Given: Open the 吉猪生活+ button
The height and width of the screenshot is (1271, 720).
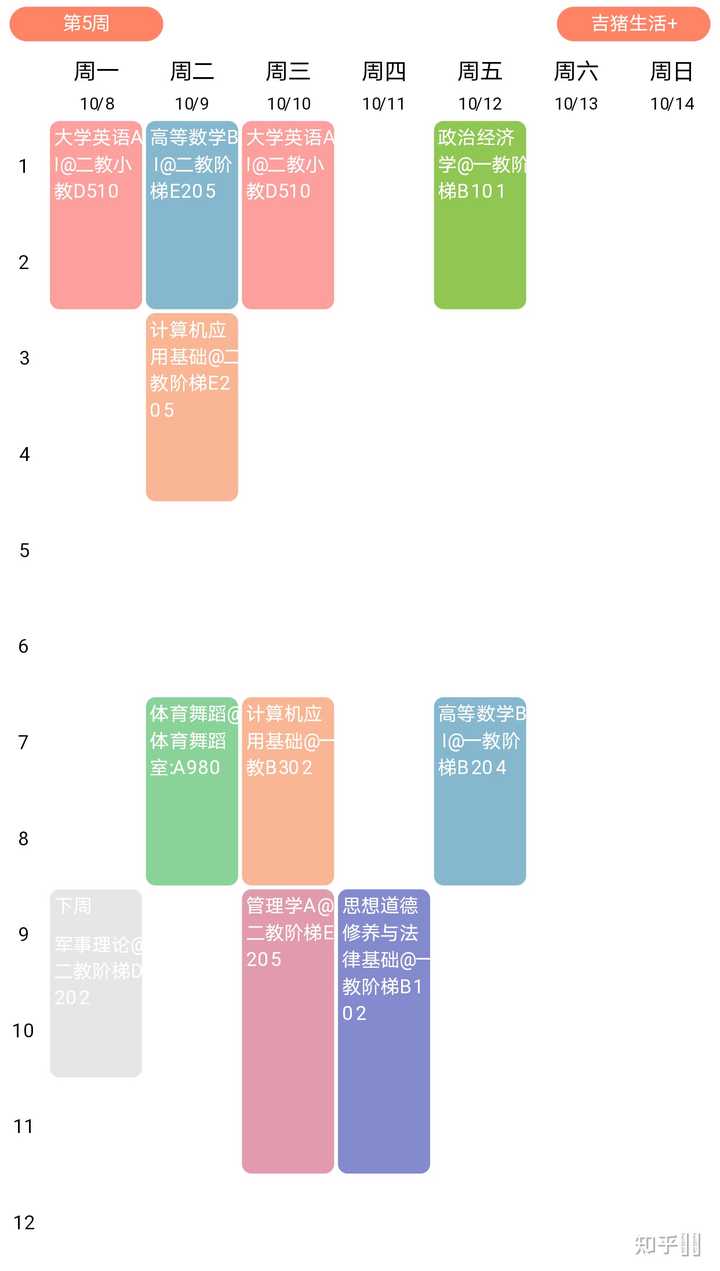Looking at the screenshot, I should pos(633,24).
